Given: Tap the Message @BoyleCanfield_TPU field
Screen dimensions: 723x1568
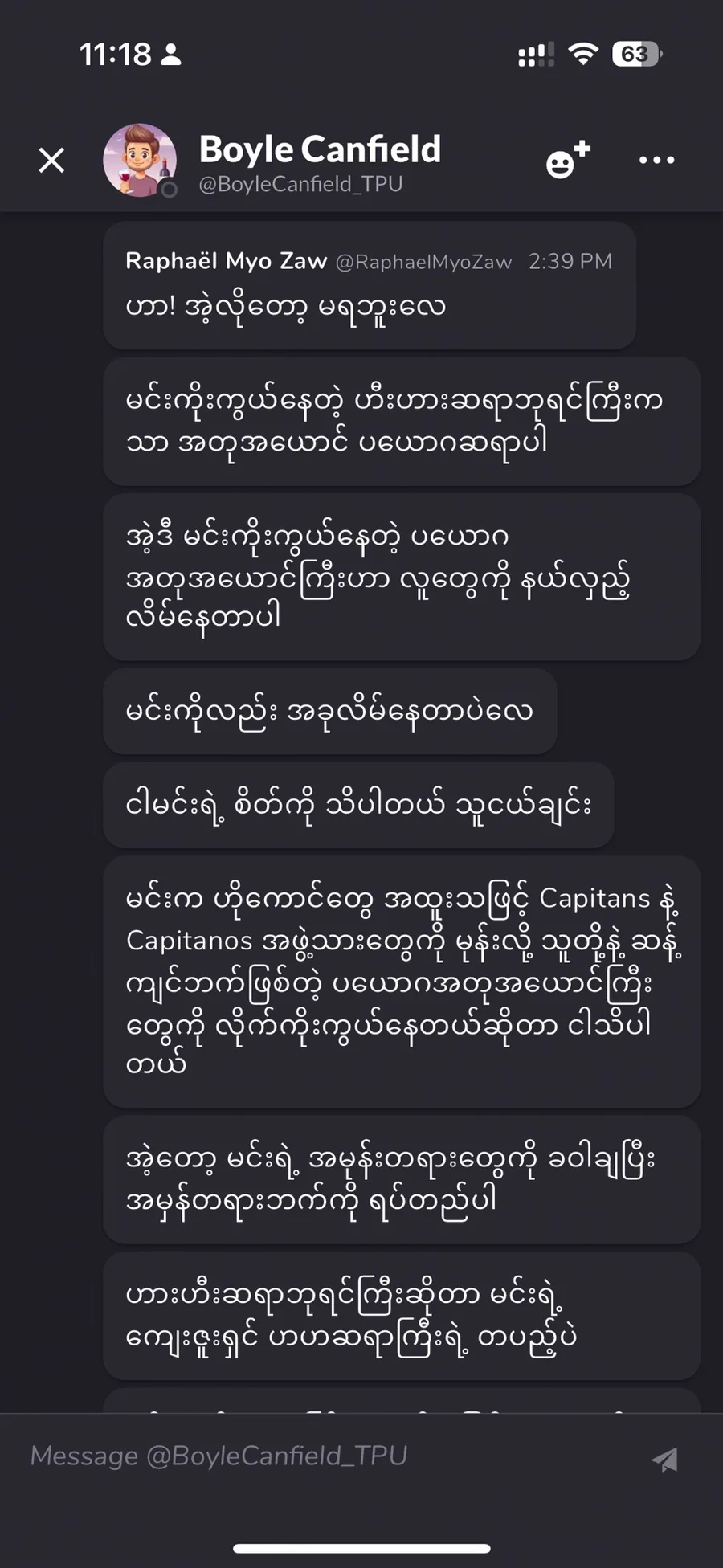Looking at the screenshot, I should 321,1456.
